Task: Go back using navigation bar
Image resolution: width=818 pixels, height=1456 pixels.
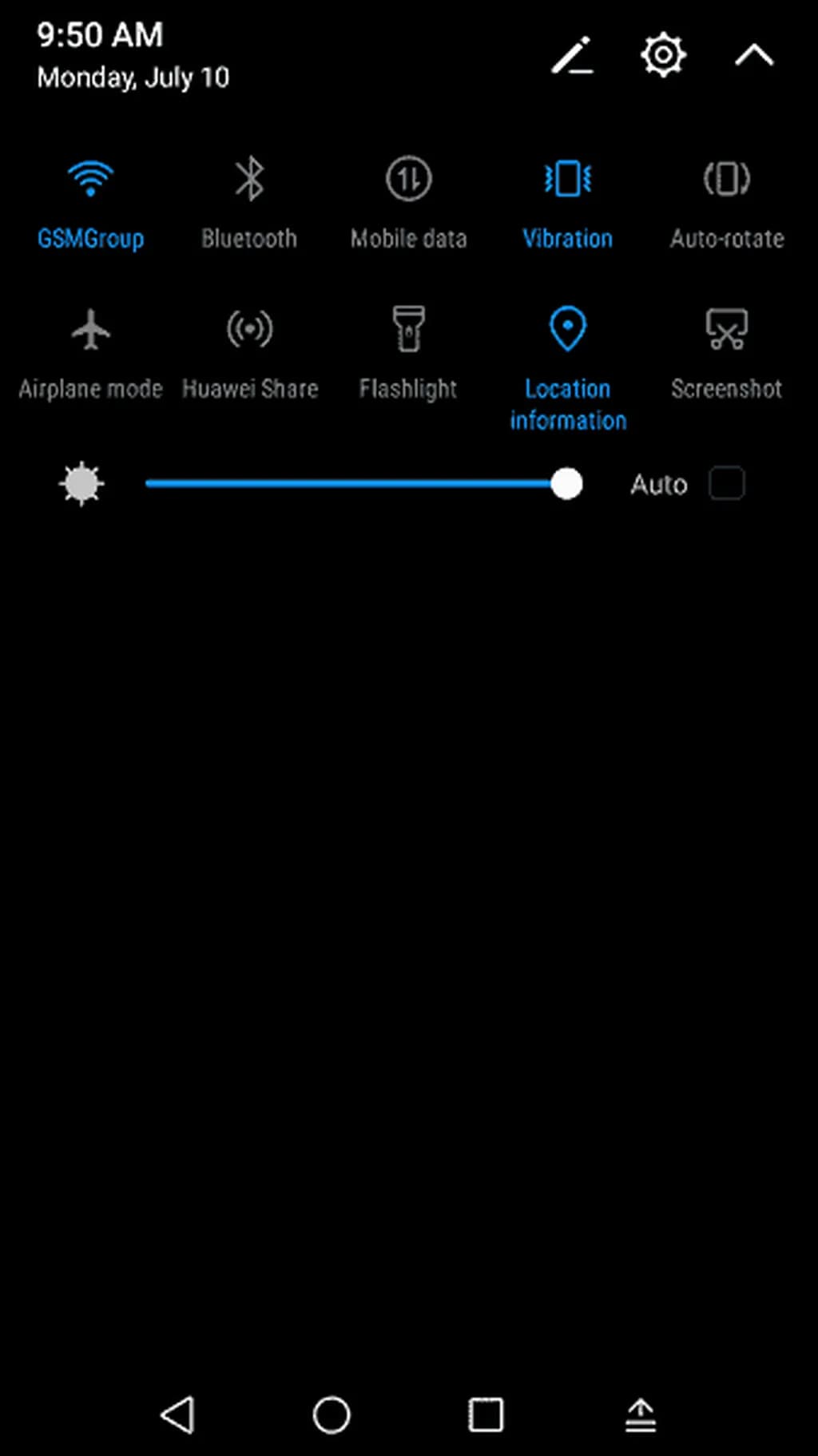Action: 177,1415
